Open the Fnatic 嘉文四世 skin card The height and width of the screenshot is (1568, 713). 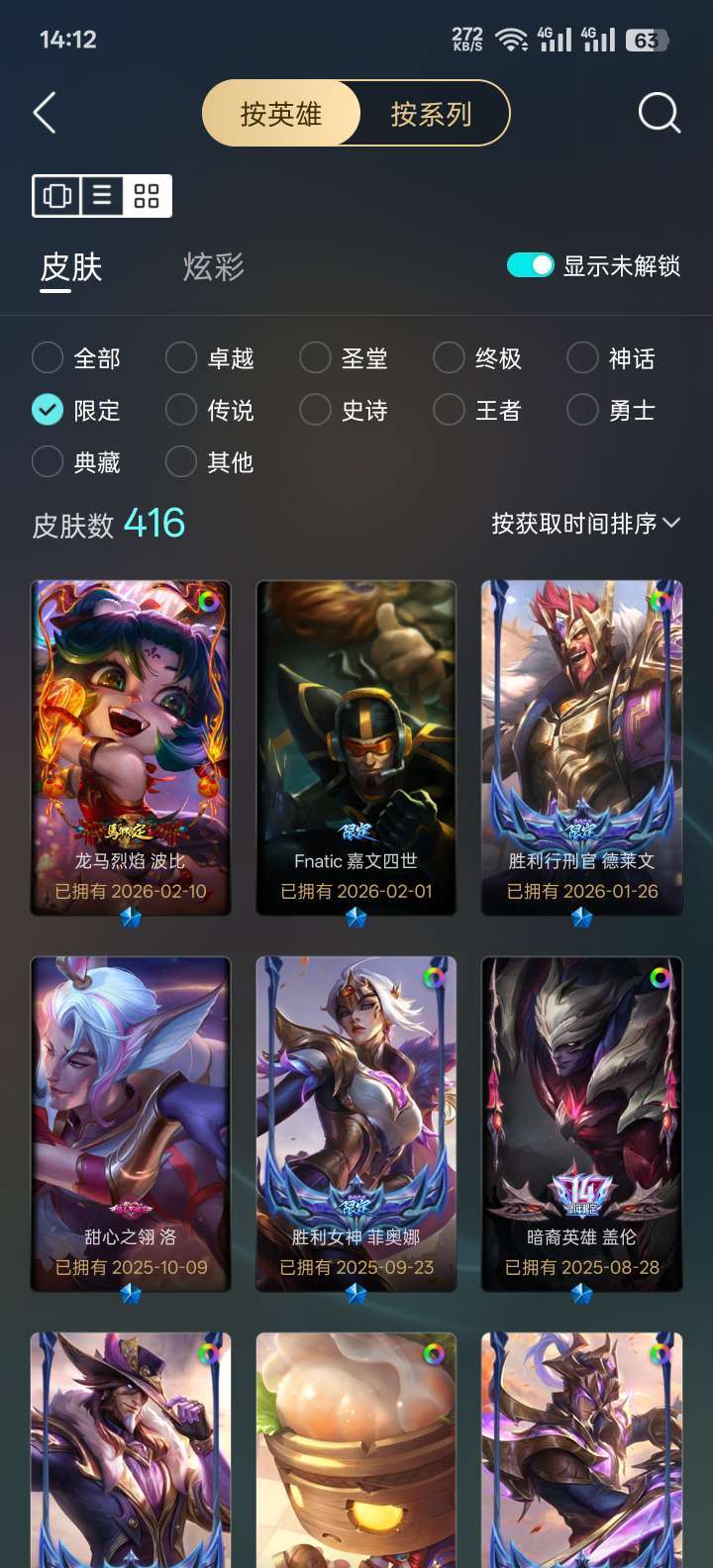click(356, 742)
